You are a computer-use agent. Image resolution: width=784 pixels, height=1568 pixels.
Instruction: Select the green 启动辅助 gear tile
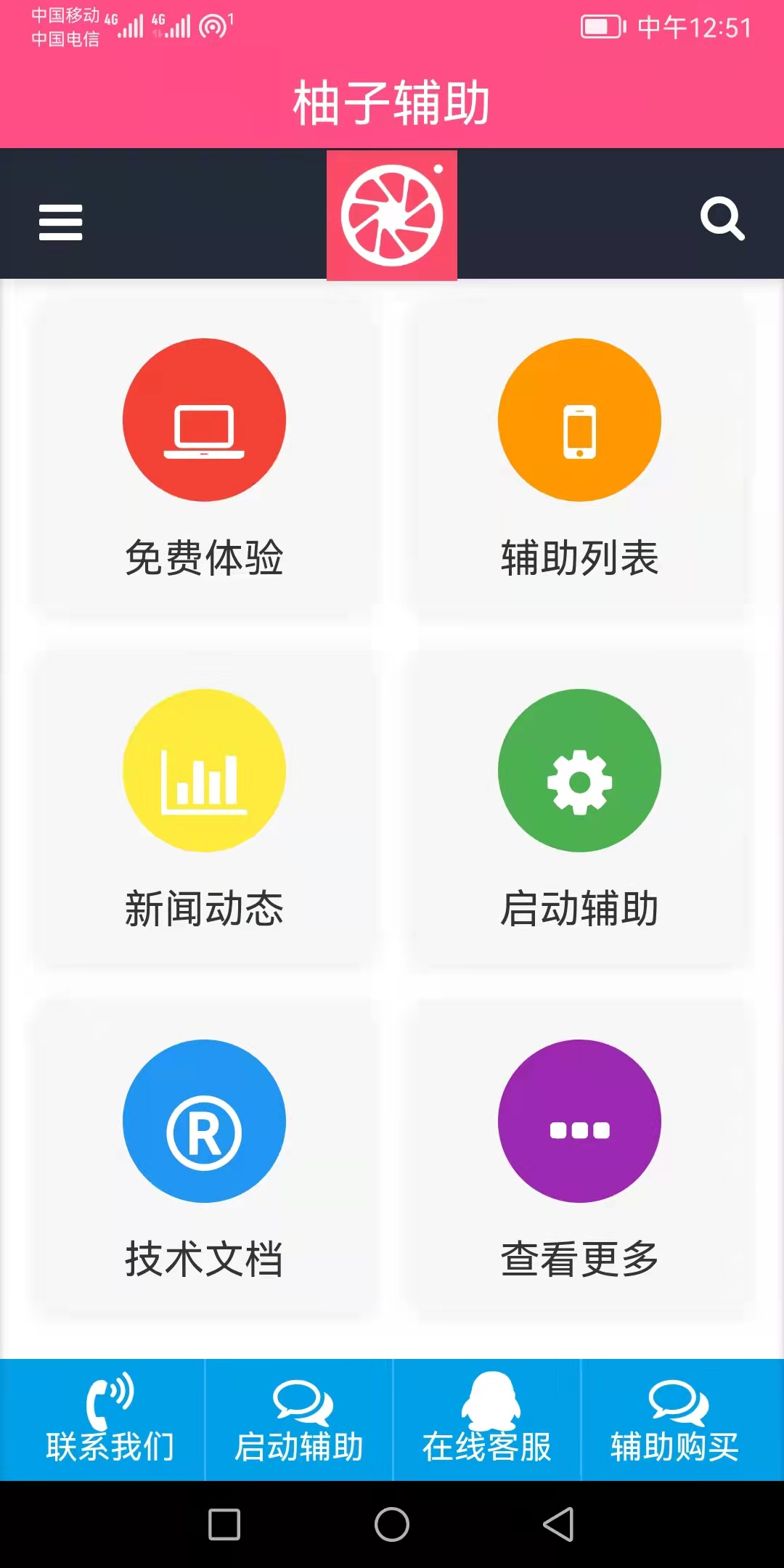[x=579, y=807]
